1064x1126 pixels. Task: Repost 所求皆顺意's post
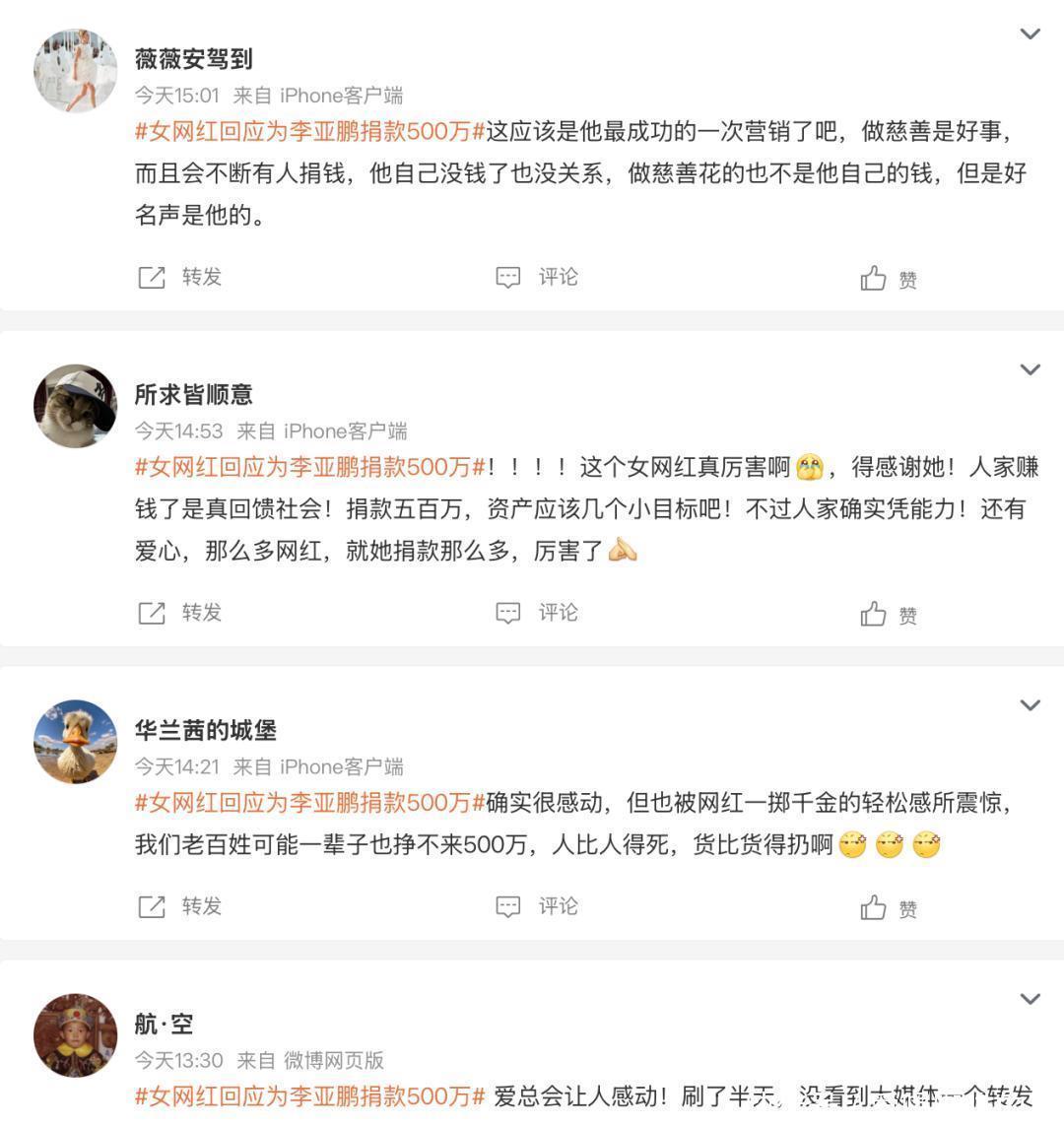[x=180, y=613]
